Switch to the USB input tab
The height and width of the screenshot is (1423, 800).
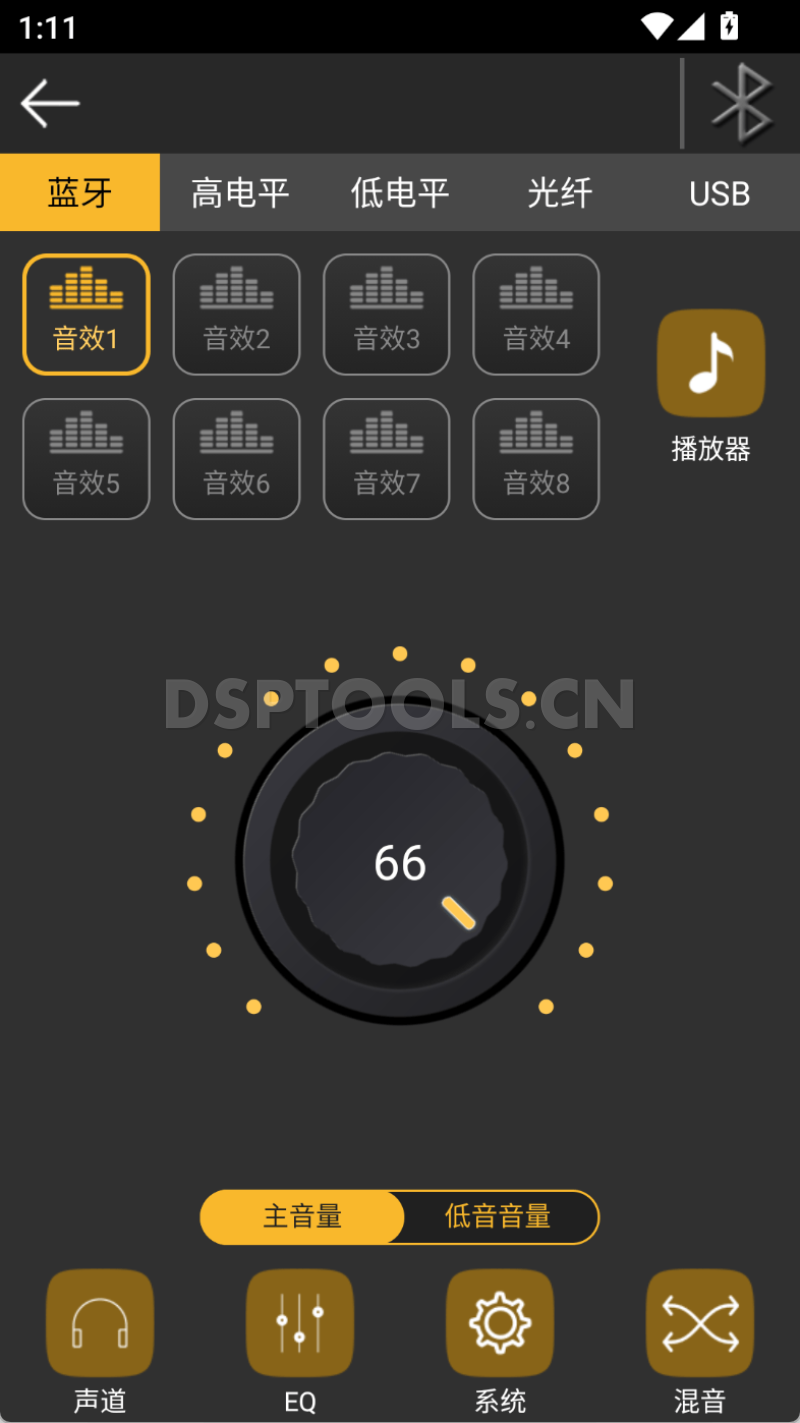coord(719,193)
